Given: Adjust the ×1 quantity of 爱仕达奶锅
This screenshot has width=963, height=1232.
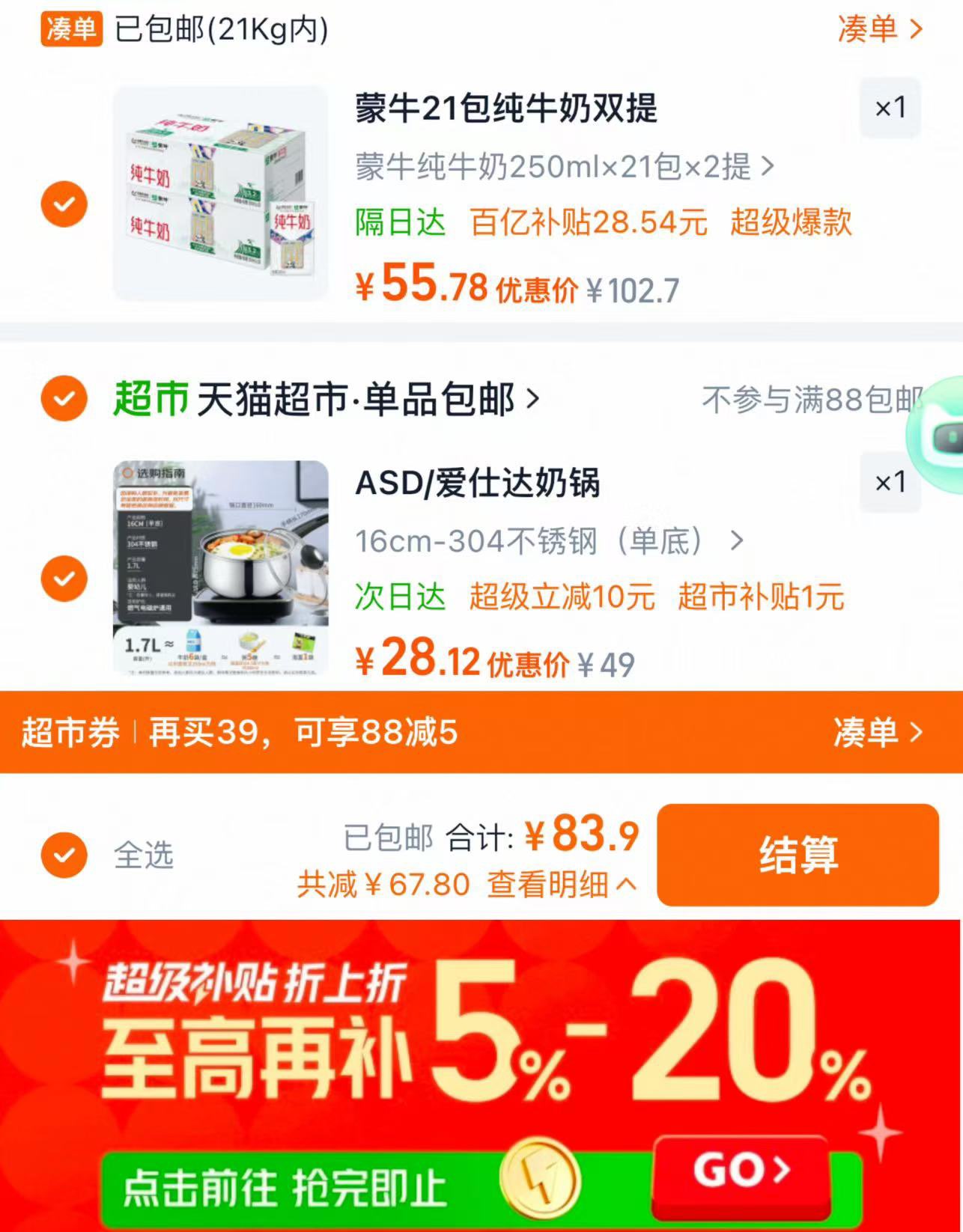Looking at the screenshot, I should [x=890, y=482].
